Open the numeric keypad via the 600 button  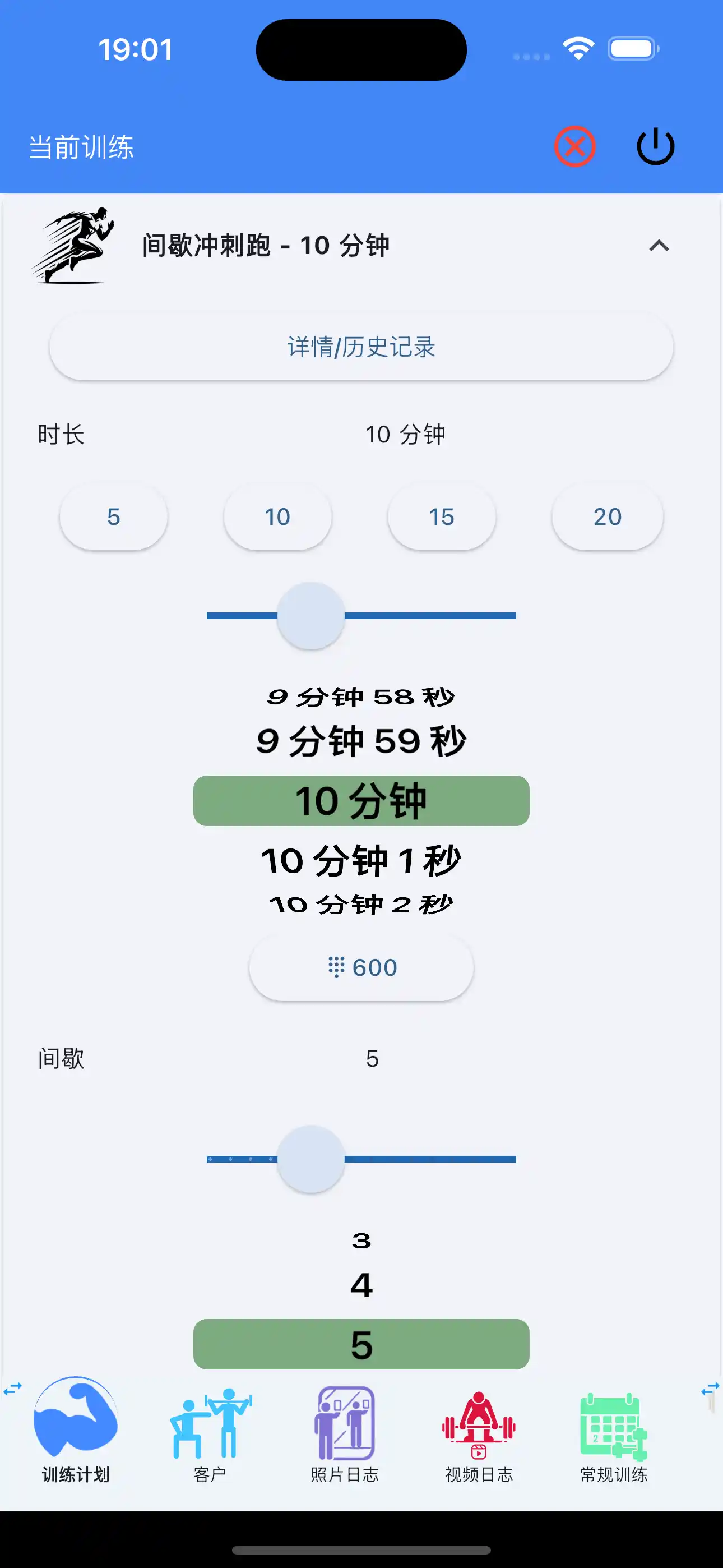(361, 967)
